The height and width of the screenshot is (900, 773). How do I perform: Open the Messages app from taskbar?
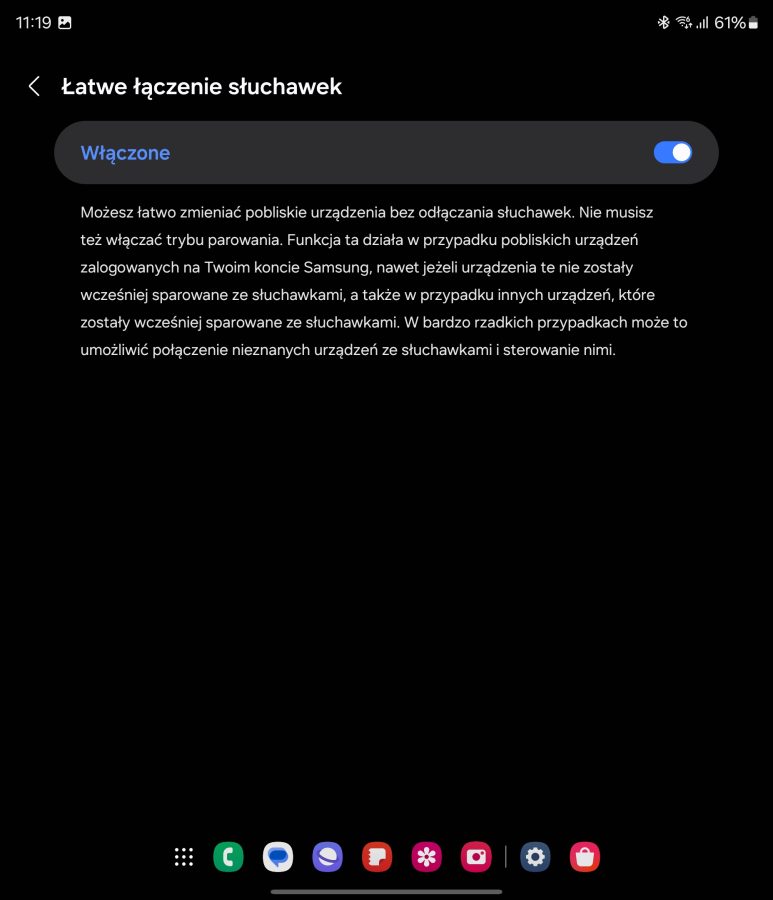[278, 857]
